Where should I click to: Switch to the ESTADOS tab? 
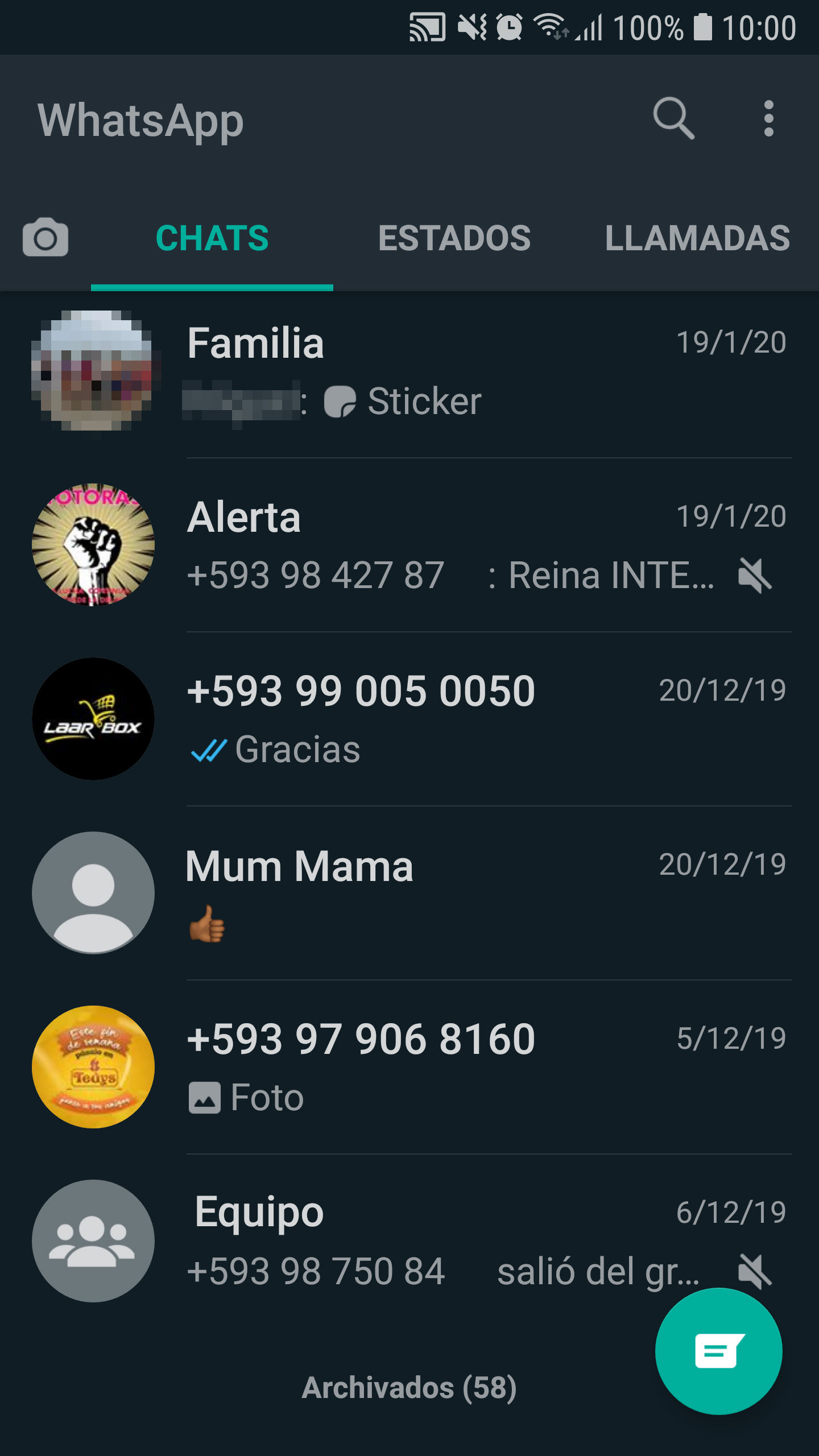454,237
